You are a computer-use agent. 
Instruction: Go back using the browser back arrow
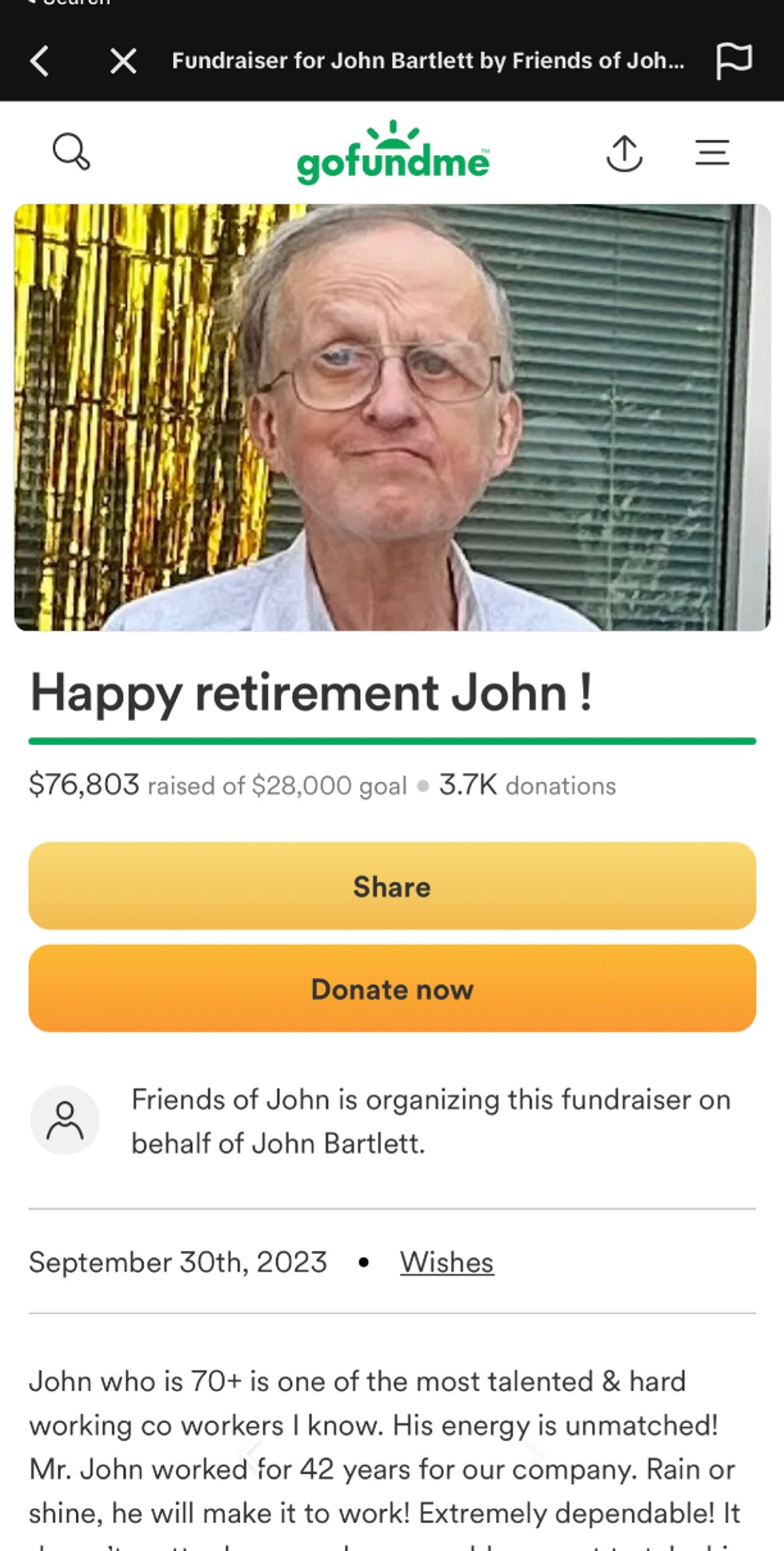click(x=40, y=61)
